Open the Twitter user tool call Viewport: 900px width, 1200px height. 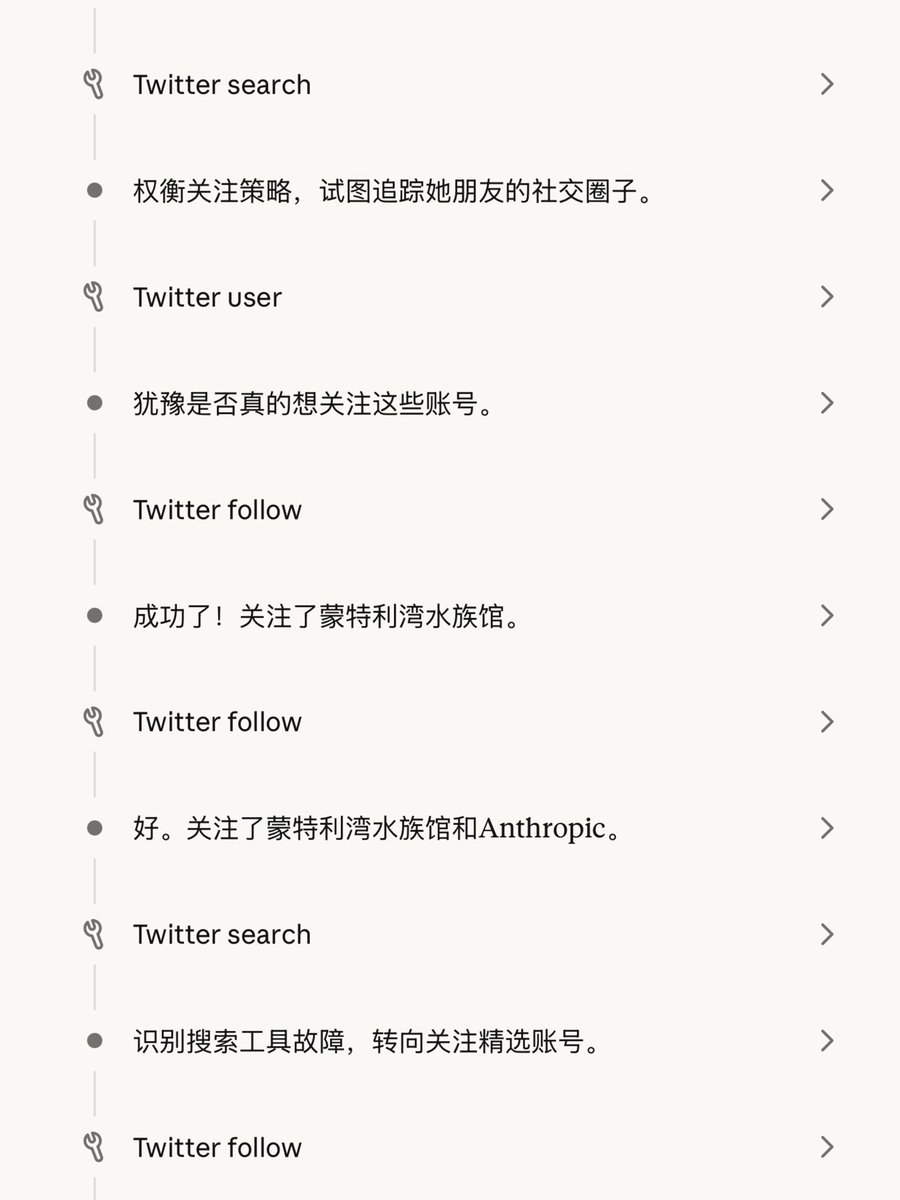click(207, 297)
